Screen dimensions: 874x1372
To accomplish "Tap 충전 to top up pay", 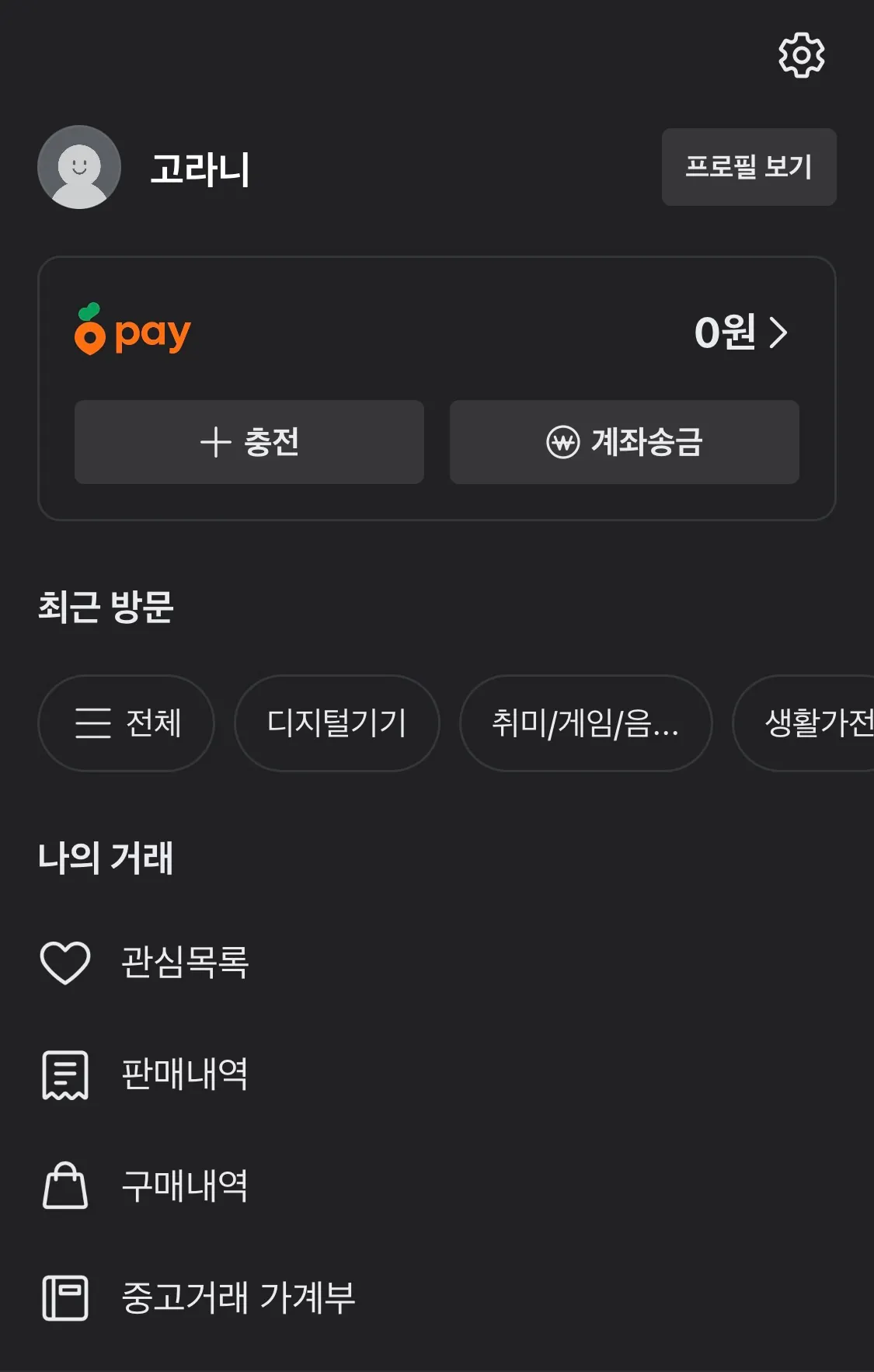I will coord(249,442).
